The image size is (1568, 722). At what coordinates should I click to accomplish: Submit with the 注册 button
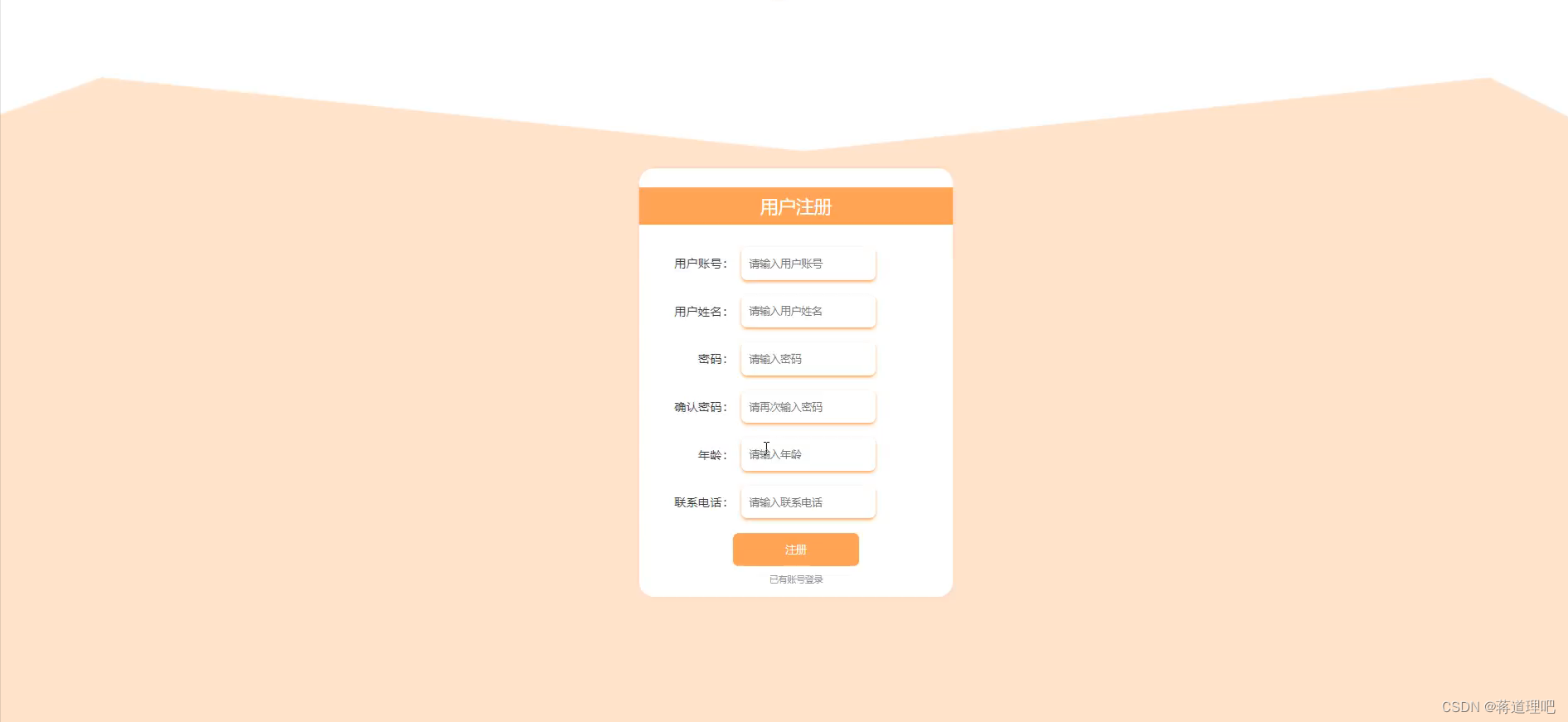(795, 550)
